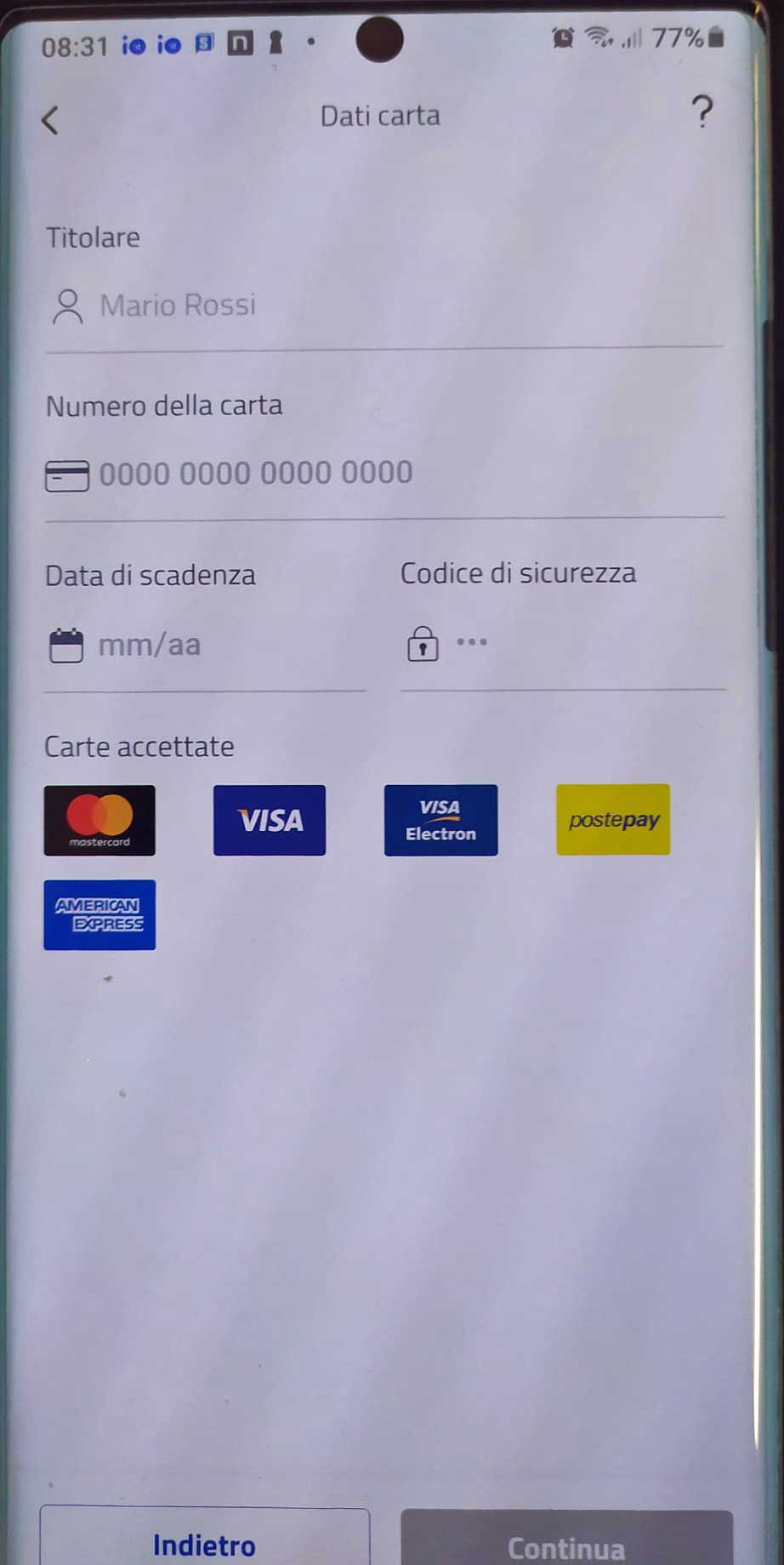This screenshot has height=1565, width=784.
Task: Go back using the top-left arrow
Action: tap(51, 120)
